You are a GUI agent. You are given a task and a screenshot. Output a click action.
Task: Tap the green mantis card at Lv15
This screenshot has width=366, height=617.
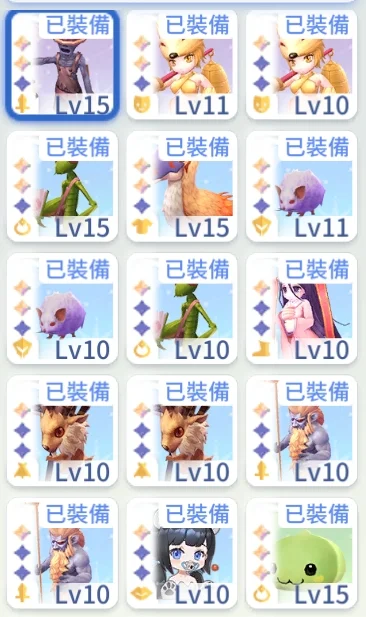pos(62,187)
